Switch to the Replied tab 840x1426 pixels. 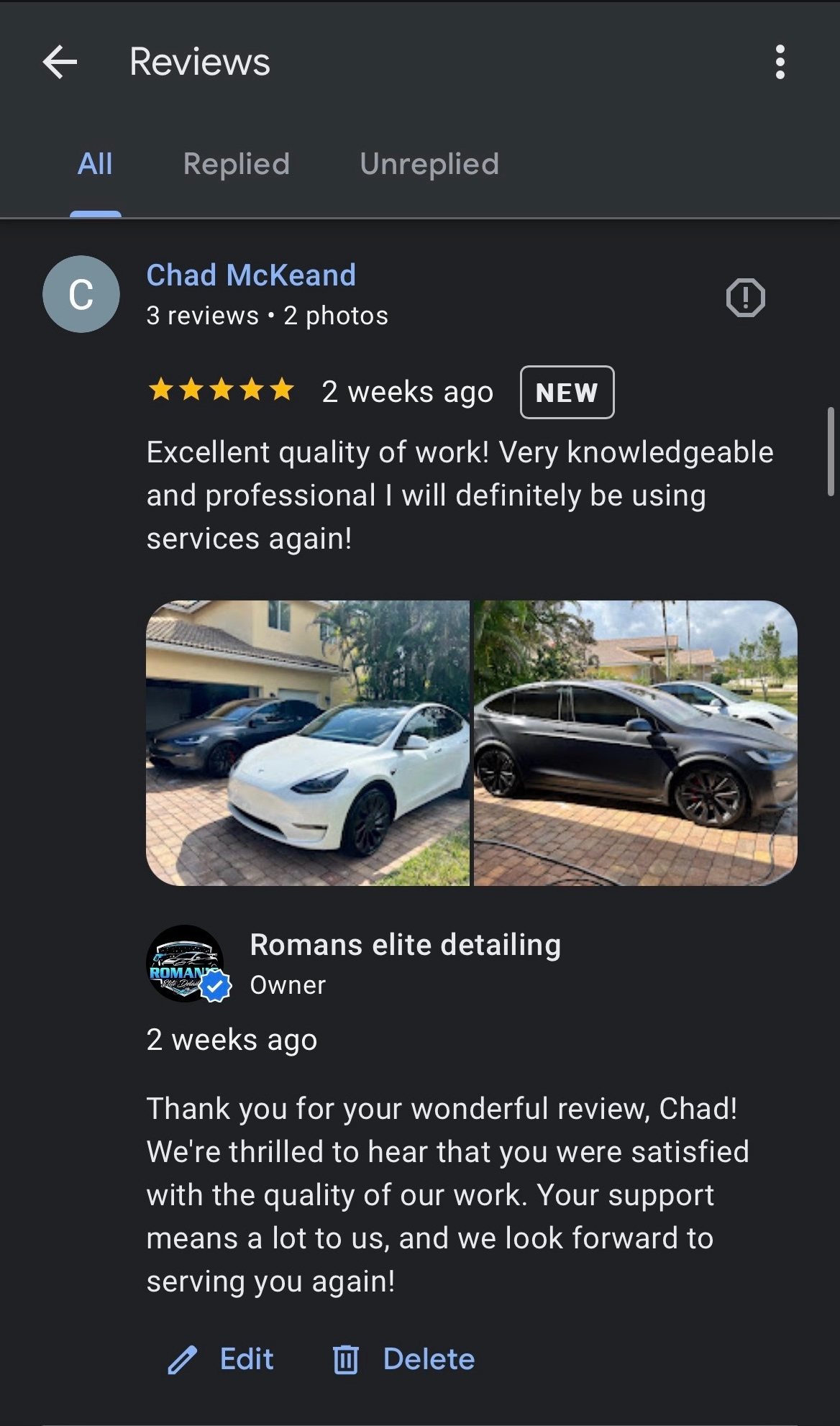[236, 164]
